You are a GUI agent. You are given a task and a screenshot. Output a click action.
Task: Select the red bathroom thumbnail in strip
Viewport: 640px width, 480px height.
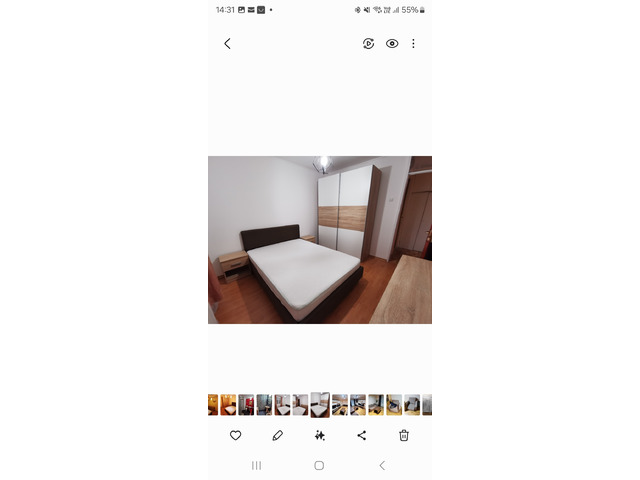point(246,405)
